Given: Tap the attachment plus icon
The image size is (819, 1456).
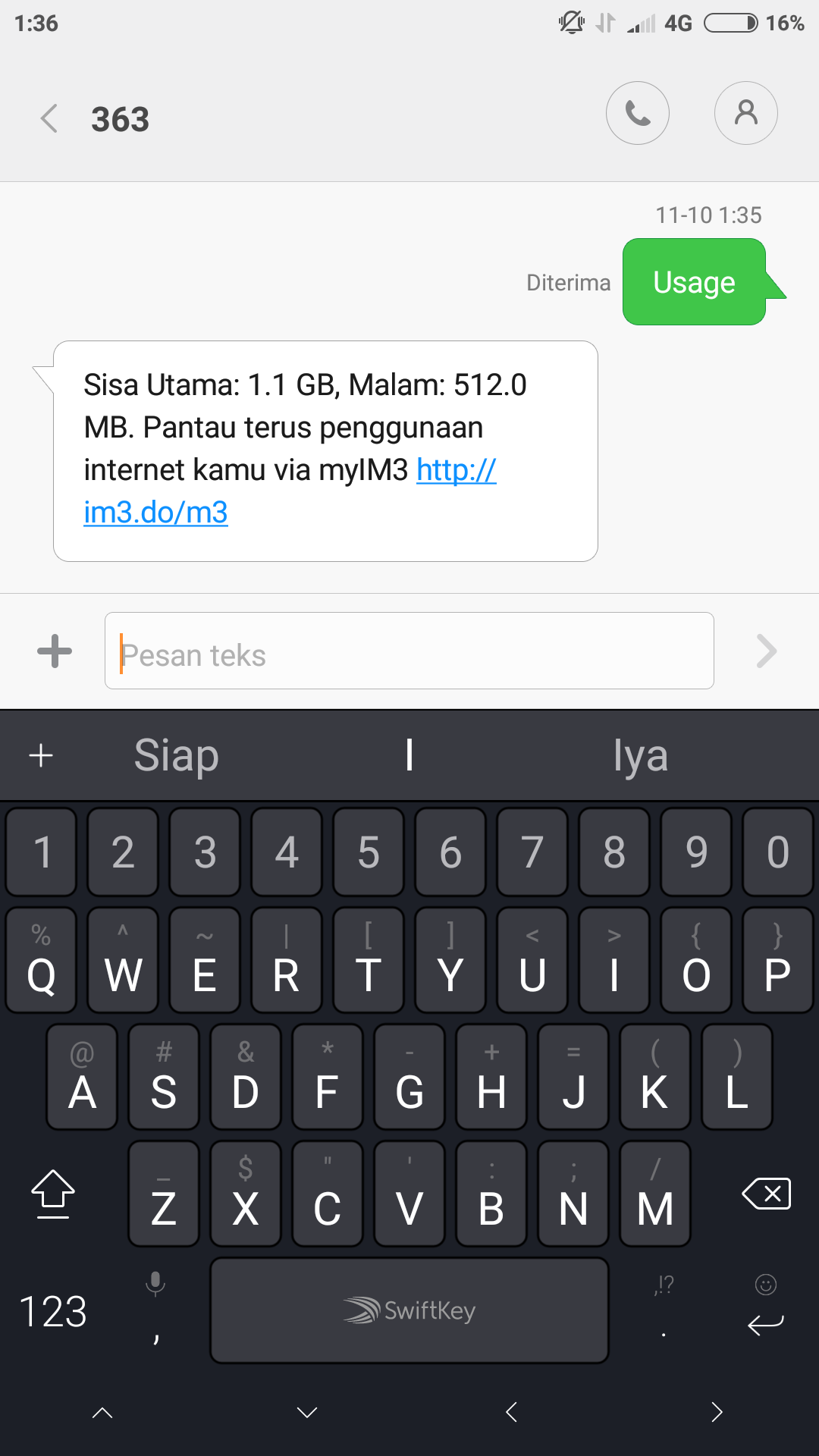Looking at the screenshot, I should (x=55, y=651).
